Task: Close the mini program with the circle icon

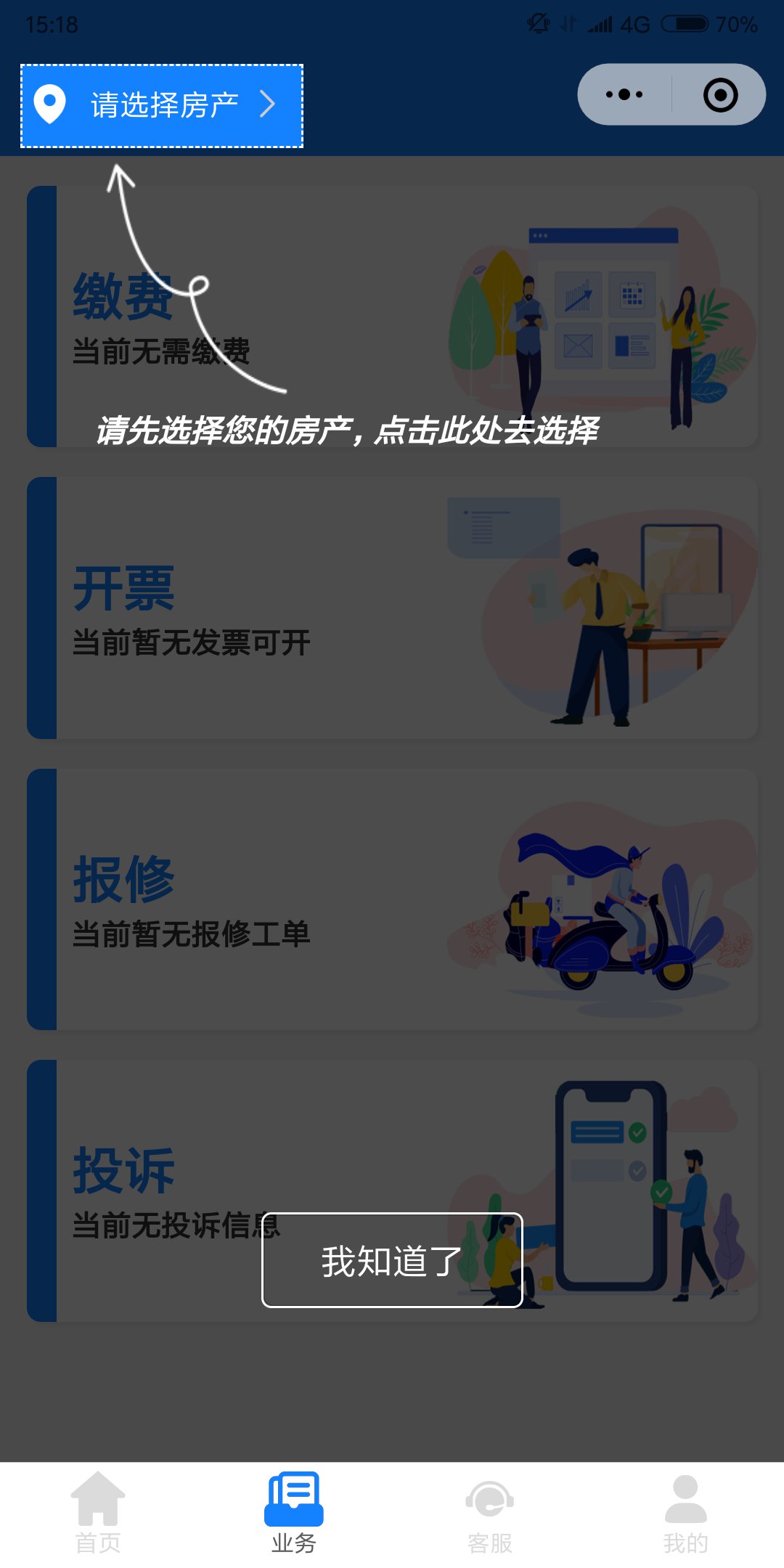Action: point(720,95)
